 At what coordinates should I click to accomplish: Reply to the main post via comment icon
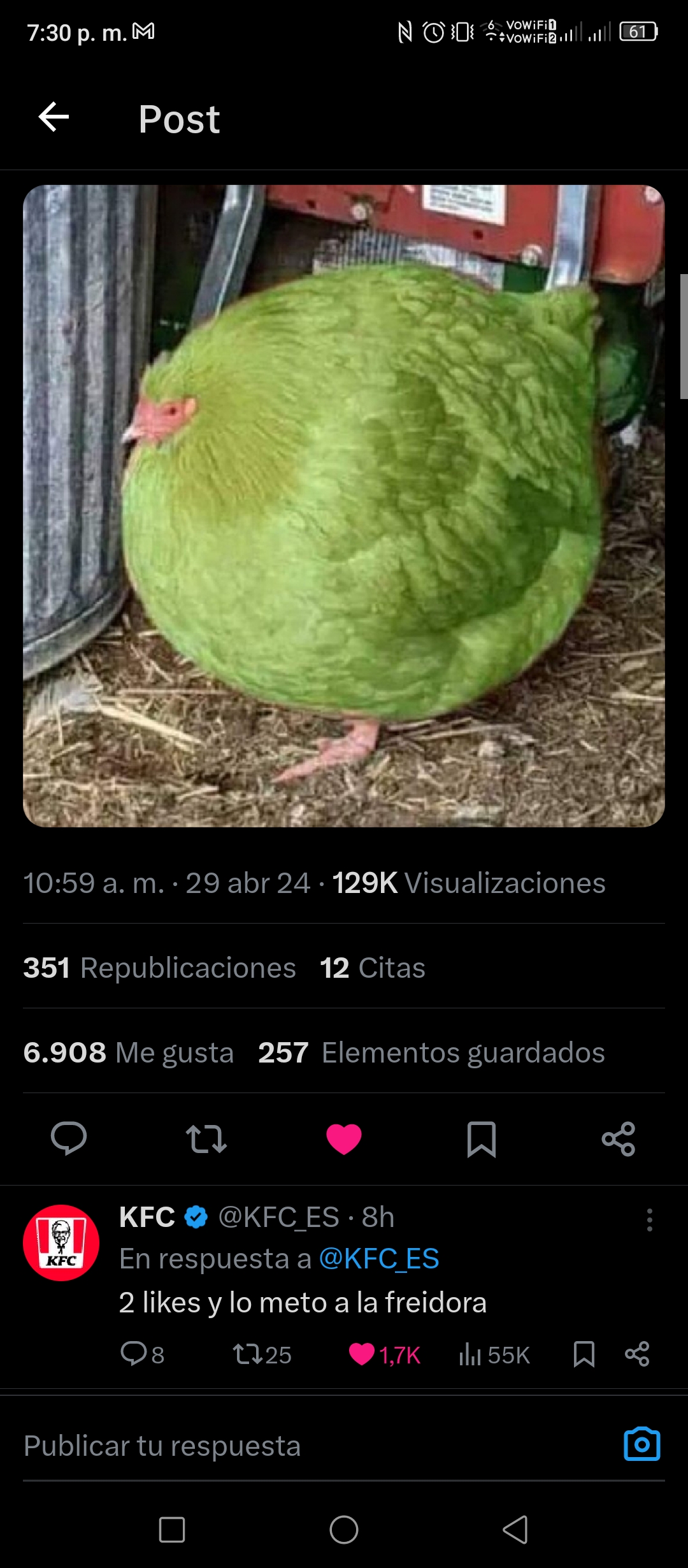[x=69, y=1138]
